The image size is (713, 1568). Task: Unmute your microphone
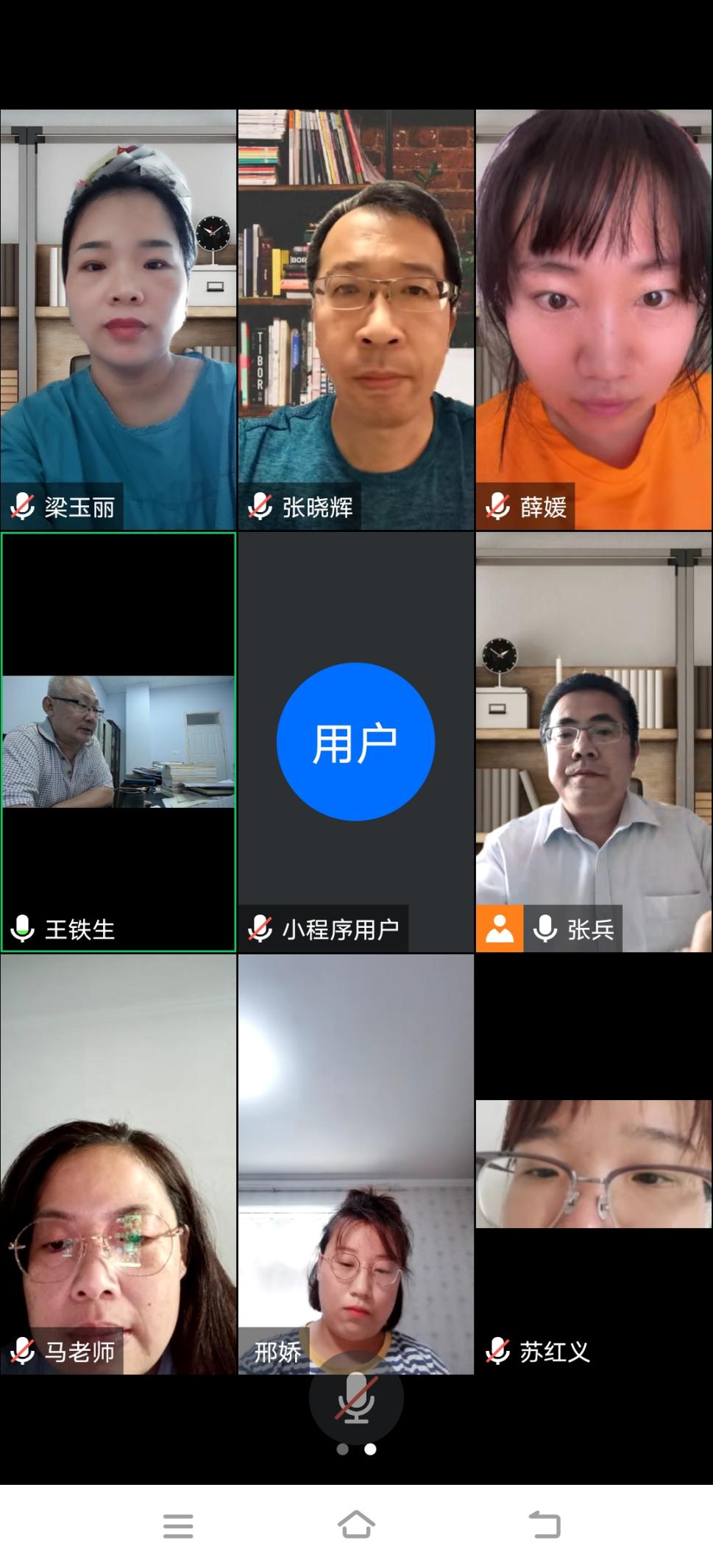tap(356, 1397)
